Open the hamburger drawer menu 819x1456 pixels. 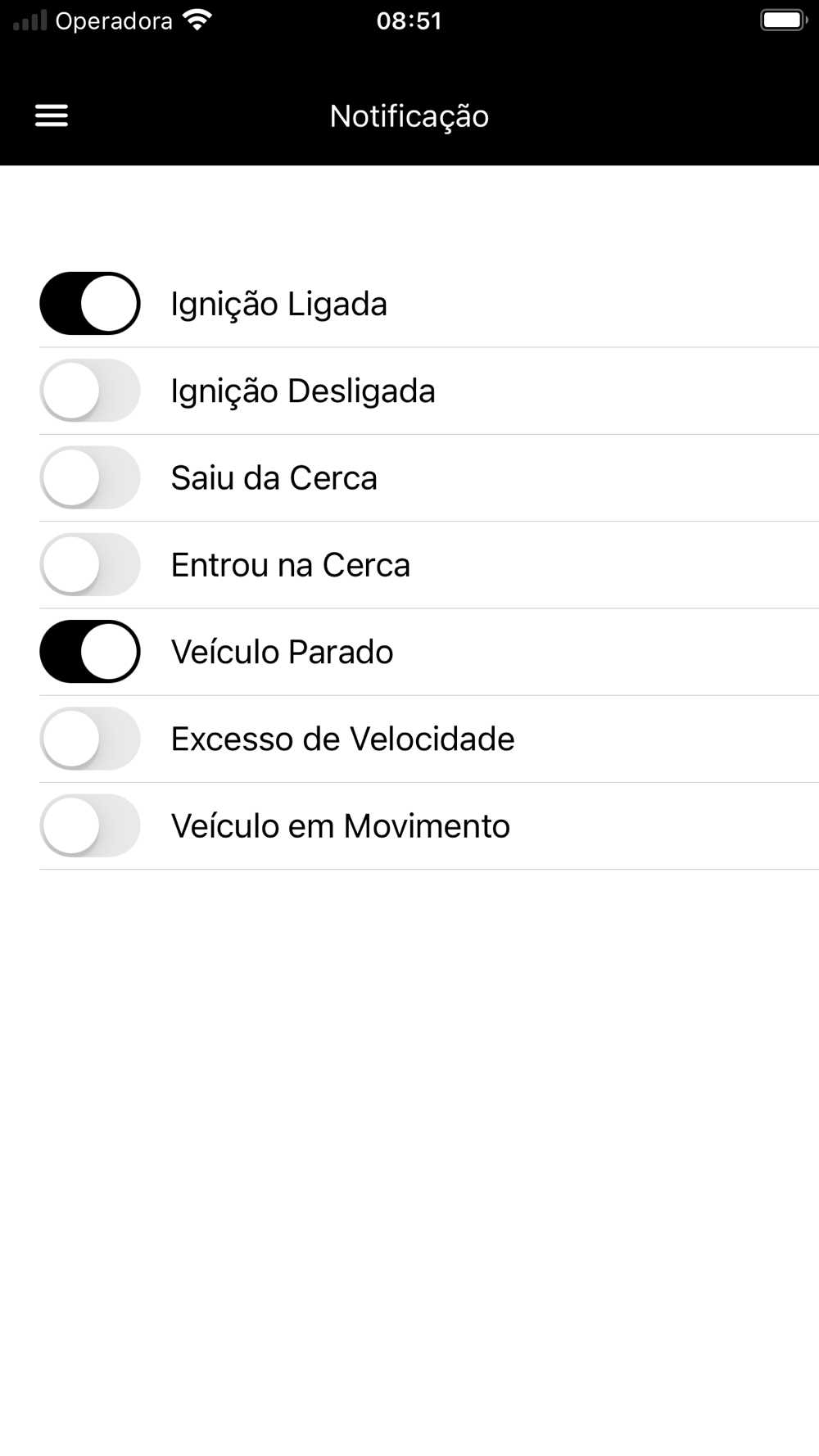[52, 116]
